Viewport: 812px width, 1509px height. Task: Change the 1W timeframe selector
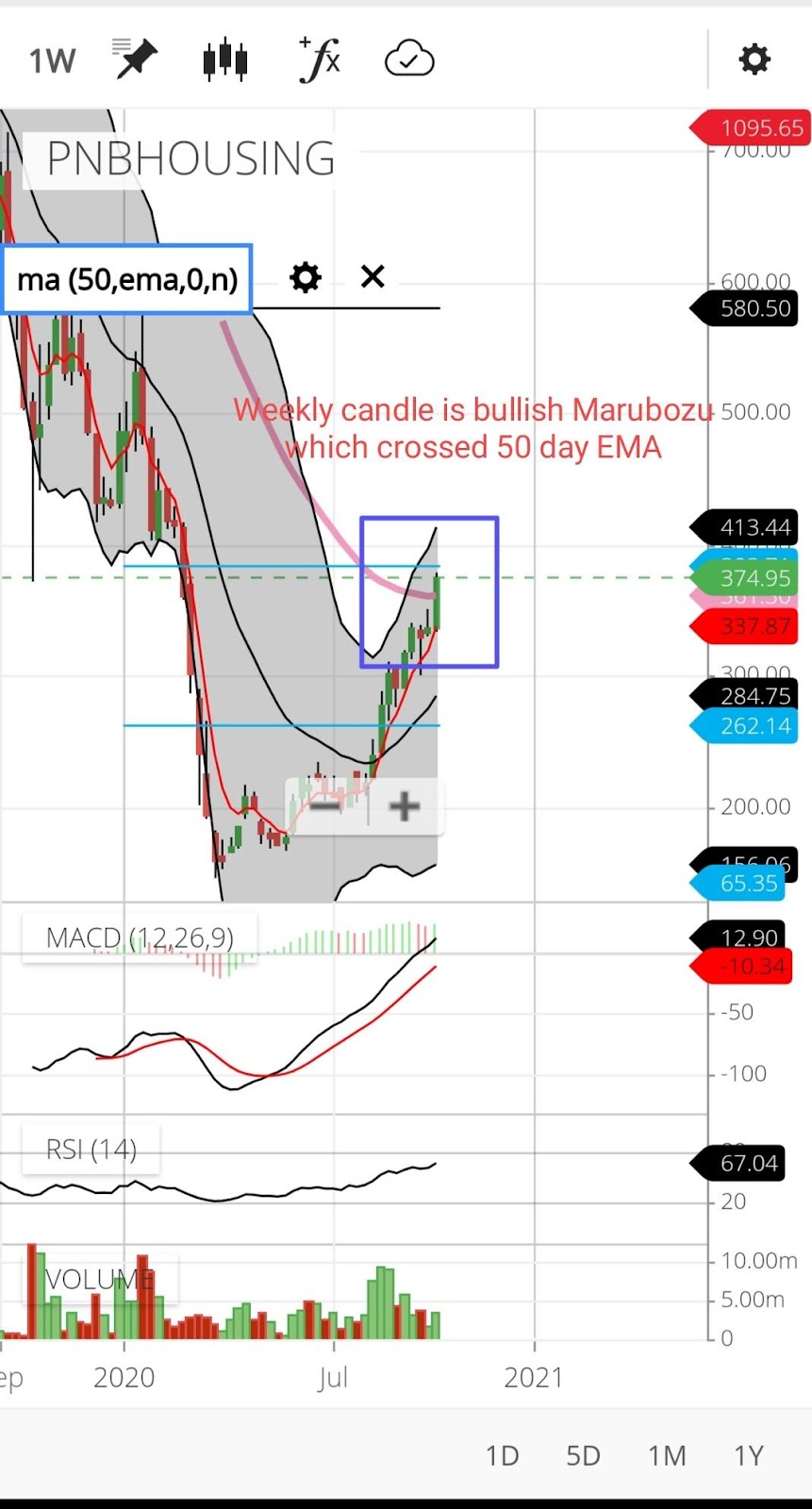tap(52, 61)
